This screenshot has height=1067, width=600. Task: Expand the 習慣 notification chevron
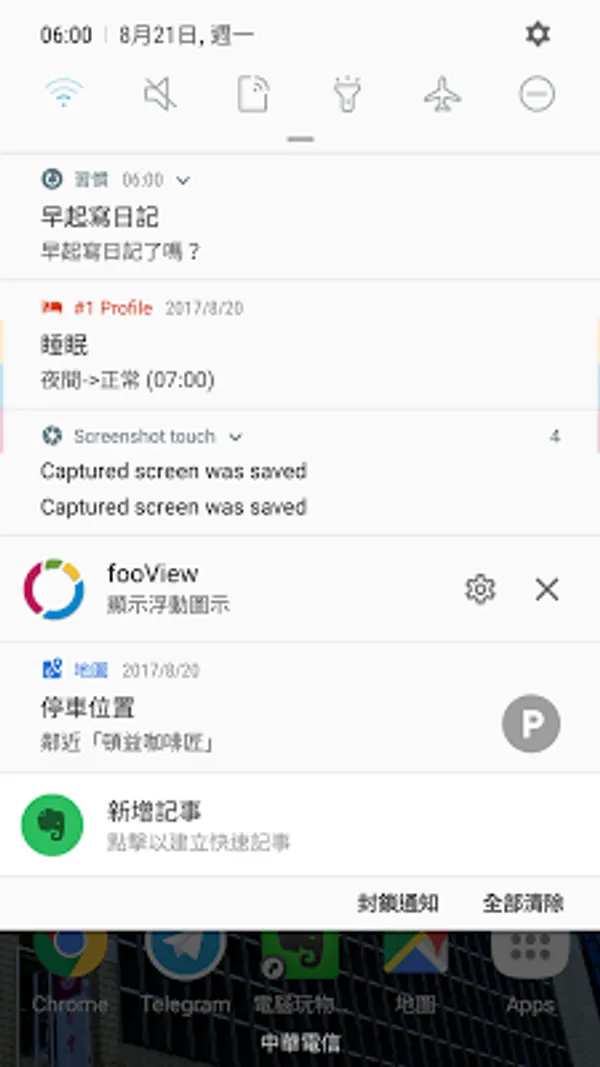click(x=183, y=181)
